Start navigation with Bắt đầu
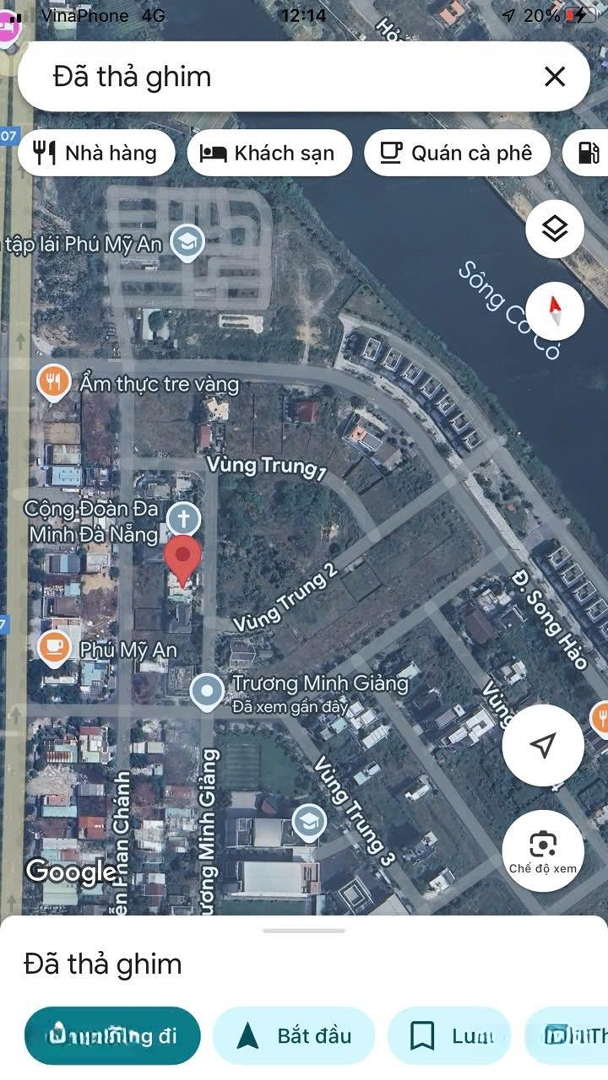The width and height of the screenshot is (608, 1080). 294,1036
